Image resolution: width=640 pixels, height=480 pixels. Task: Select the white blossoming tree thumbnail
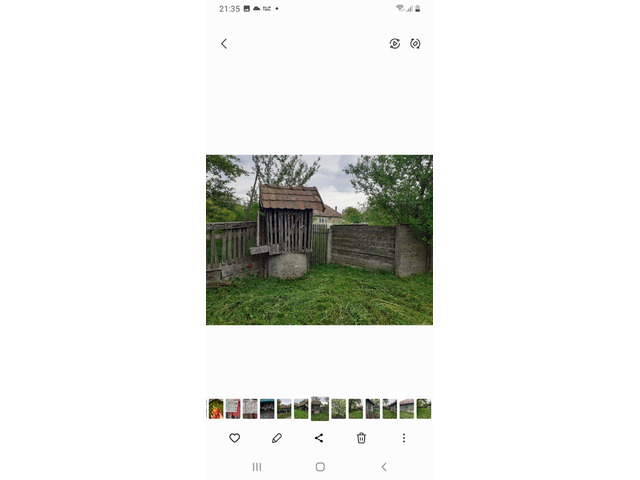pos(339,408)
